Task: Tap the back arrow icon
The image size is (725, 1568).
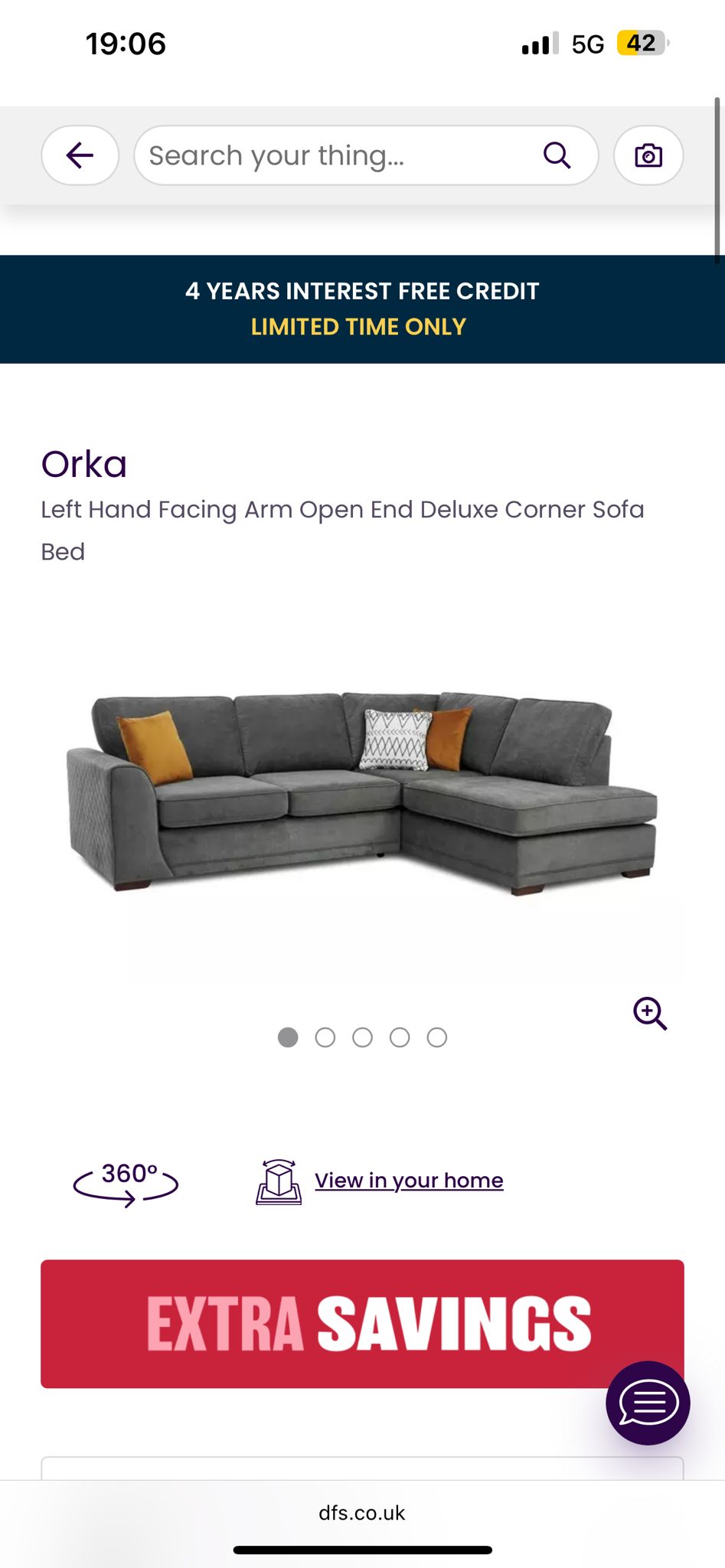Action: pyautogui.click(x=79, y=155)
